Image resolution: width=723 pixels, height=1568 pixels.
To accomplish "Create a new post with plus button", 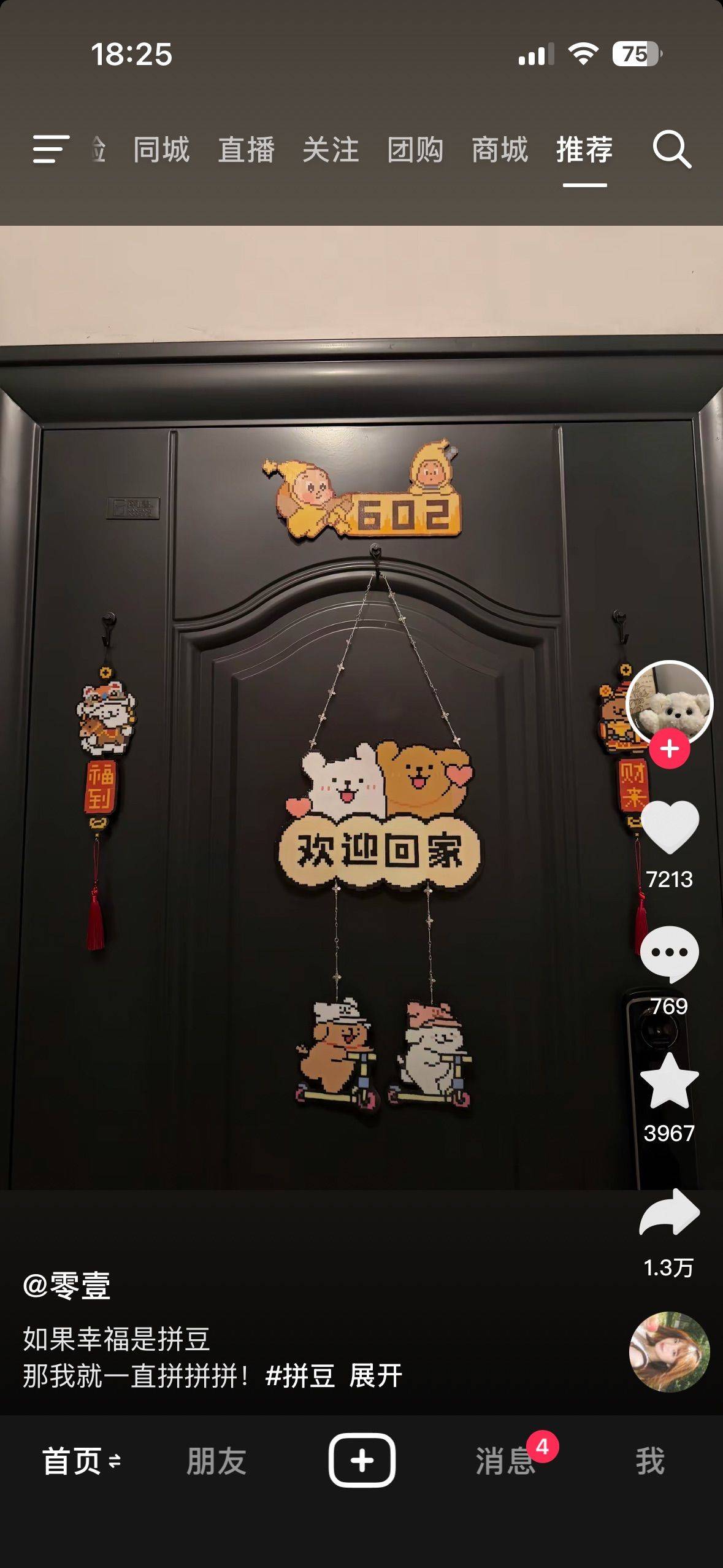I will (x=362, y=1461).
